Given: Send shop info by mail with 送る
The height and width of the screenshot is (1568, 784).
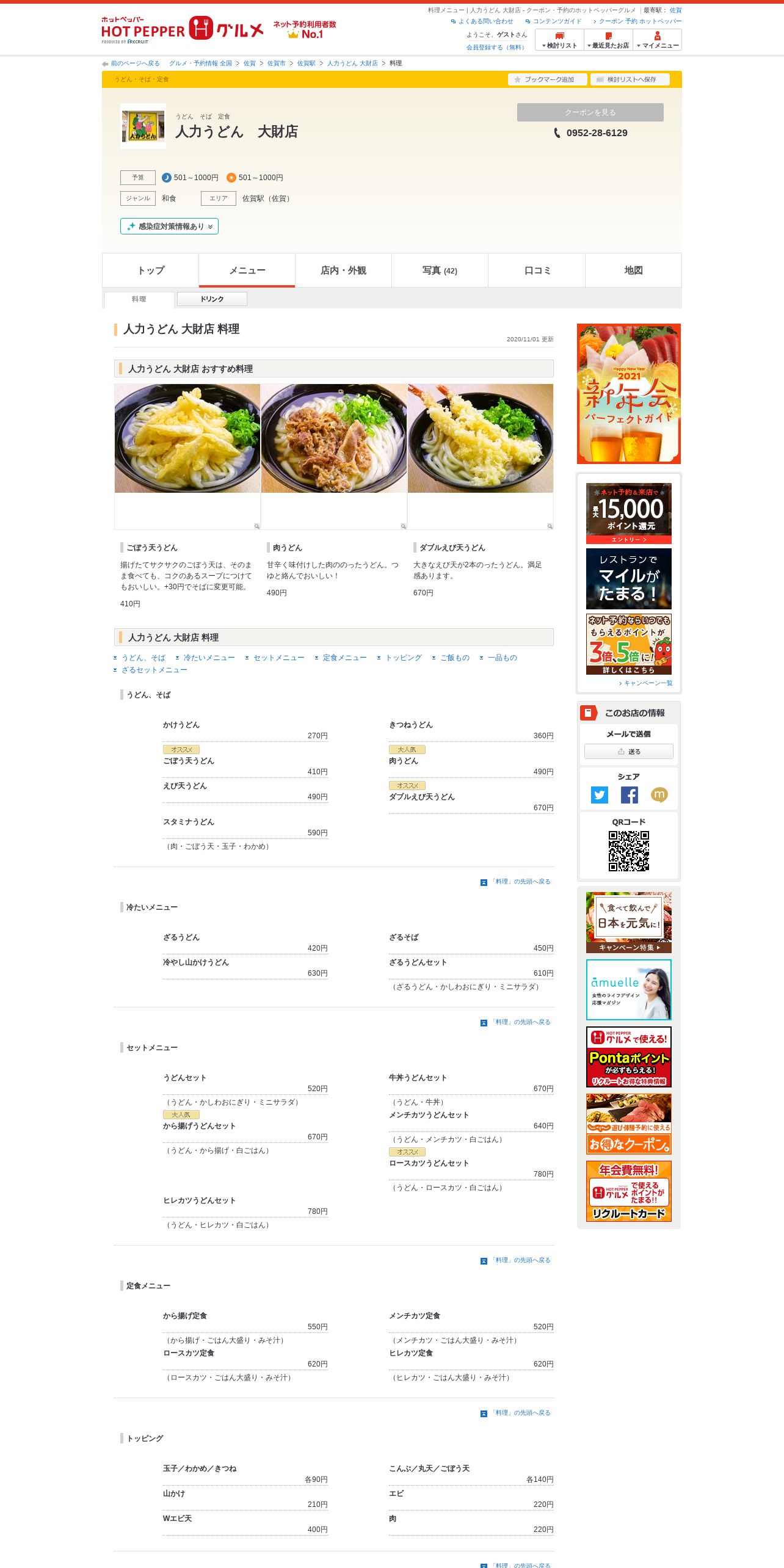Looking at the screenshot, I should 628,752.
